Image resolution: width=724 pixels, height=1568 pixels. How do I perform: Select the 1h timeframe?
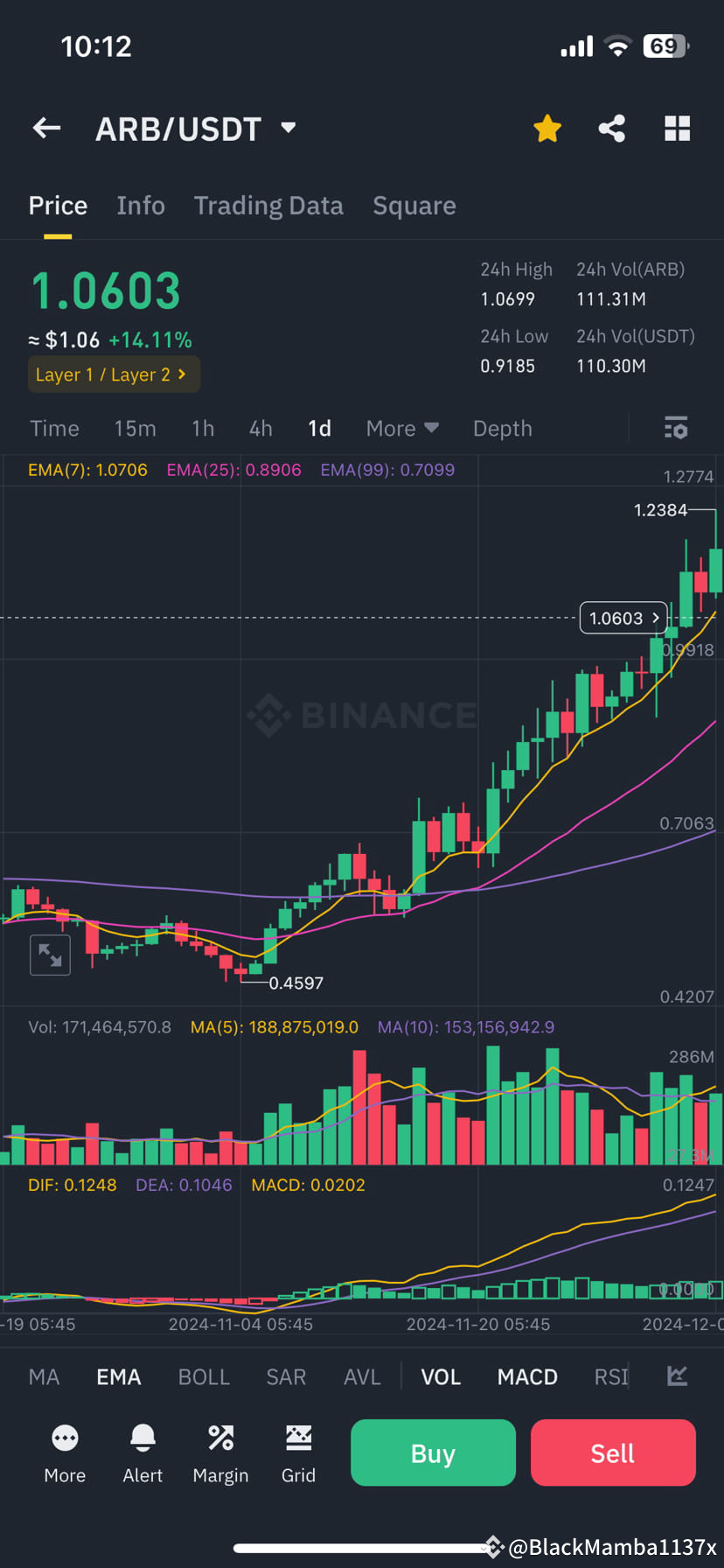[x=202, y=428]
